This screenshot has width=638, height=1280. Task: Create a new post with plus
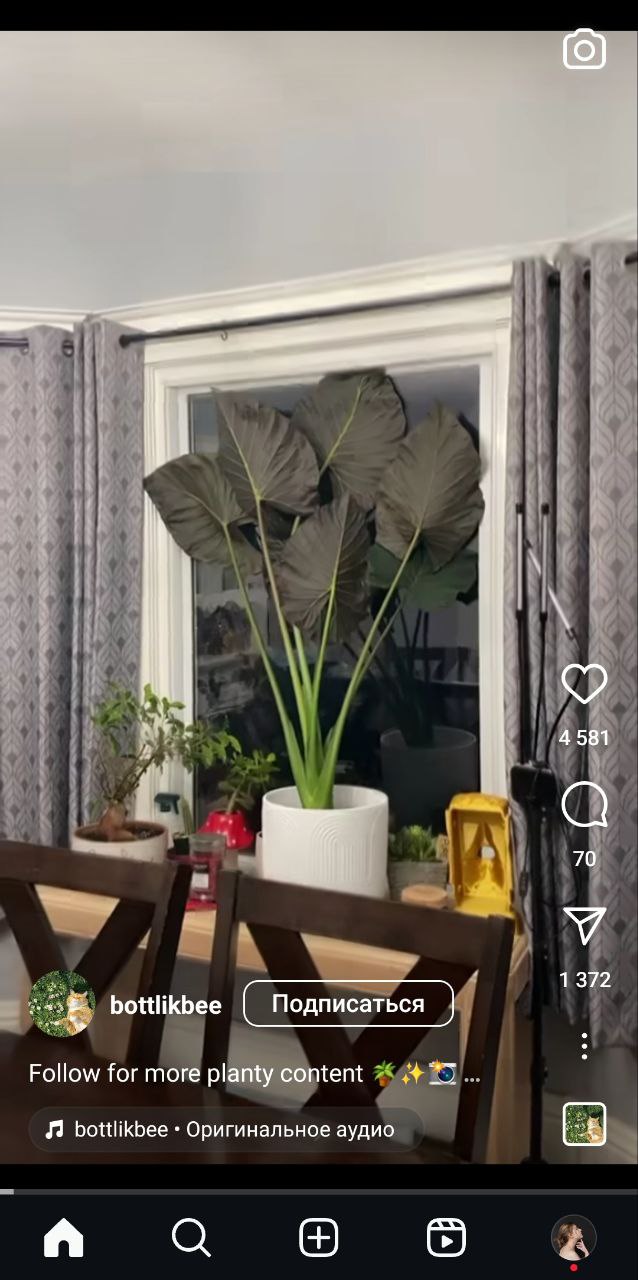click(x=319, y=1238)
